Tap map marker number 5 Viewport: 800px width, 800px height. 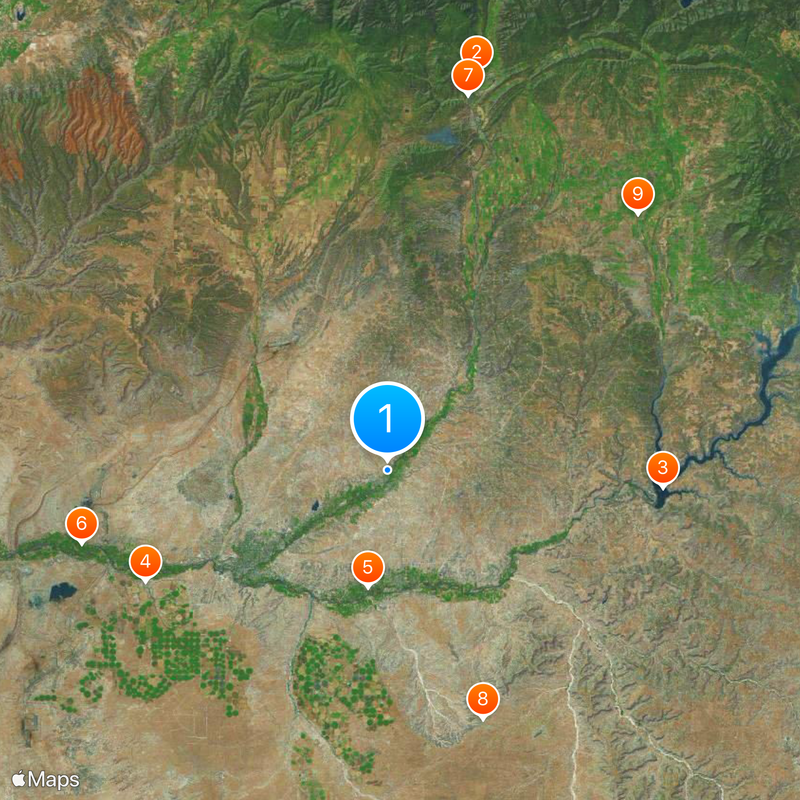(x=368, y=568)
